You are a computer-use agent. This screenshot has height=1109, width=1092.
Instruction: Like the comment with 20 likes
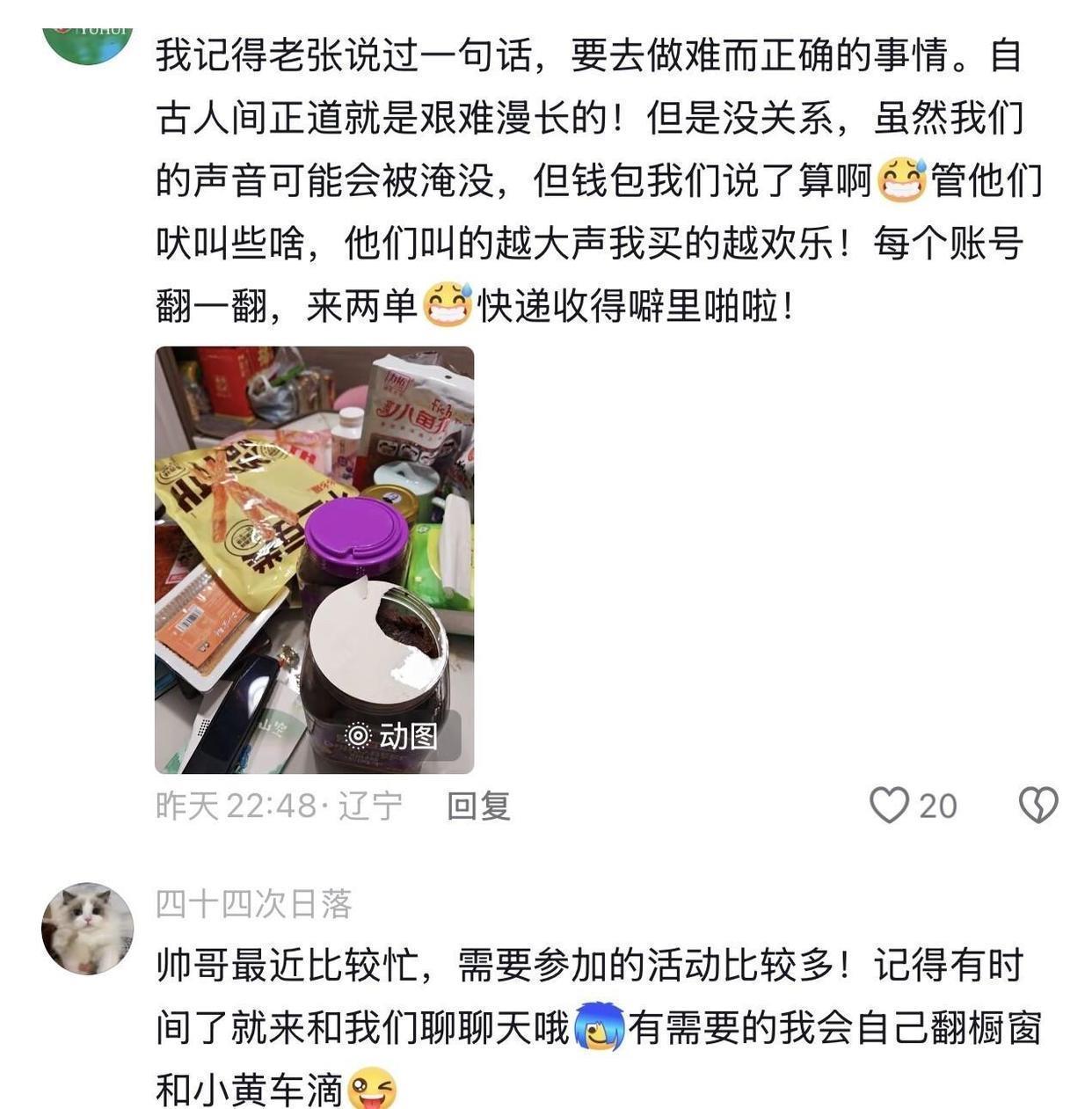coord(889,805)
